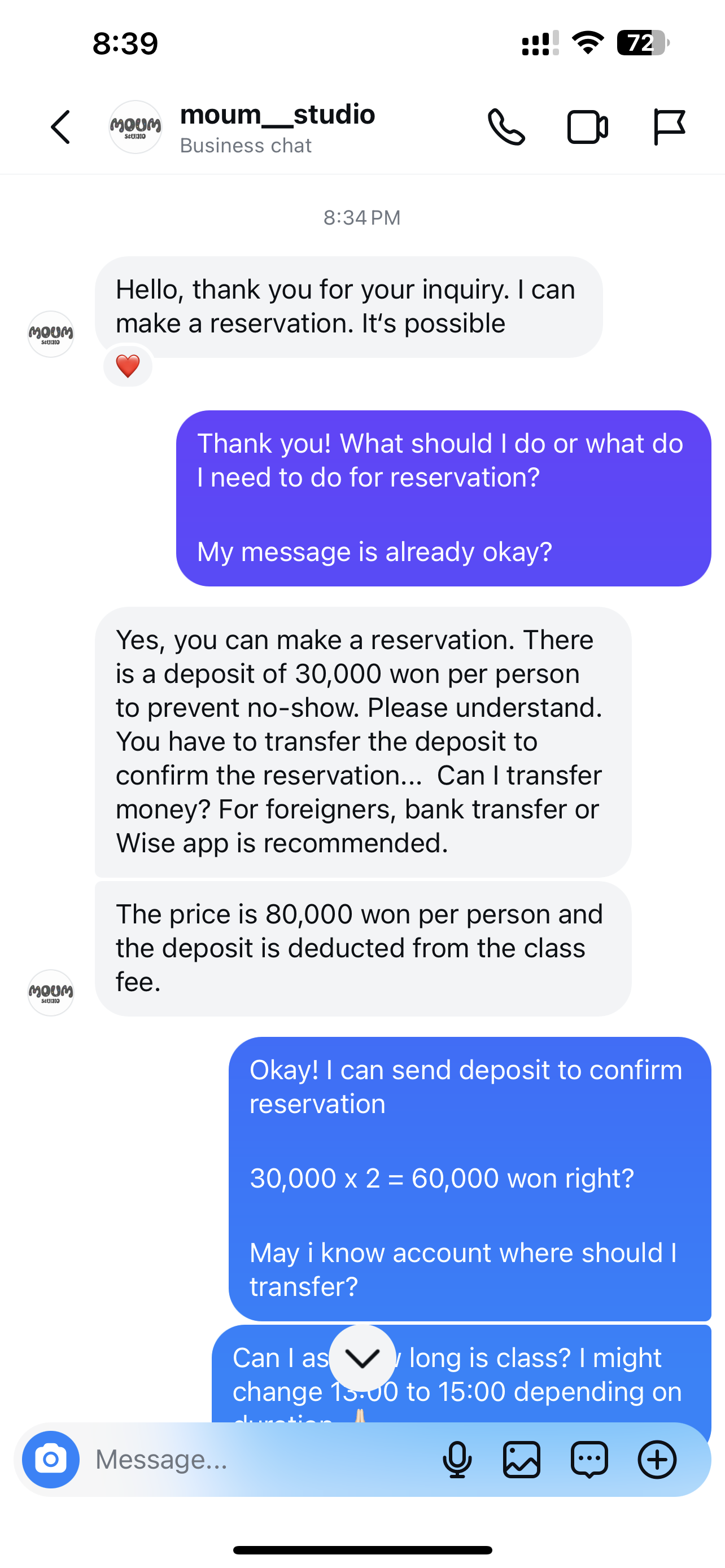The height and width of the screenshot is (1568, 725).
Task: Focus the Message text field
Action: (256, 1459)
